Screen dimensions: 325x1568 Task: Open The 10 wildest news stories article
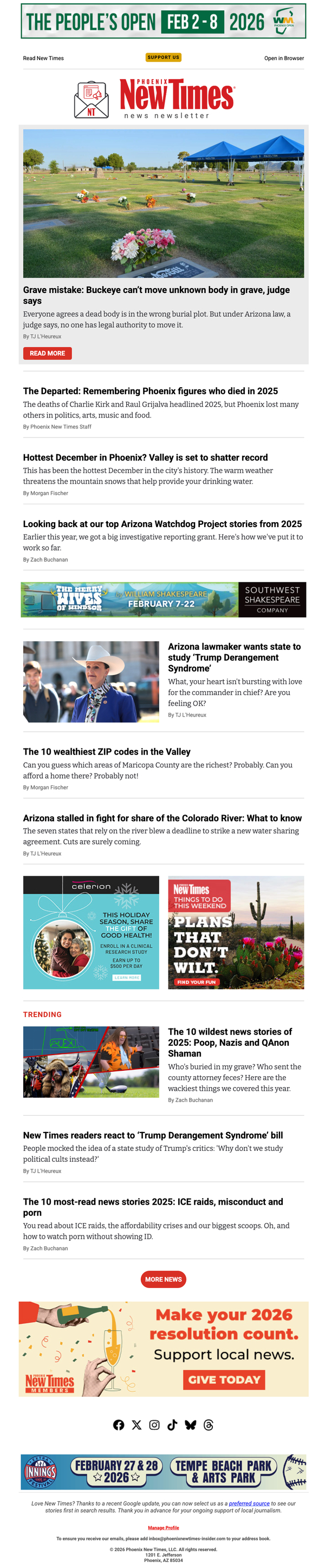230,1042
